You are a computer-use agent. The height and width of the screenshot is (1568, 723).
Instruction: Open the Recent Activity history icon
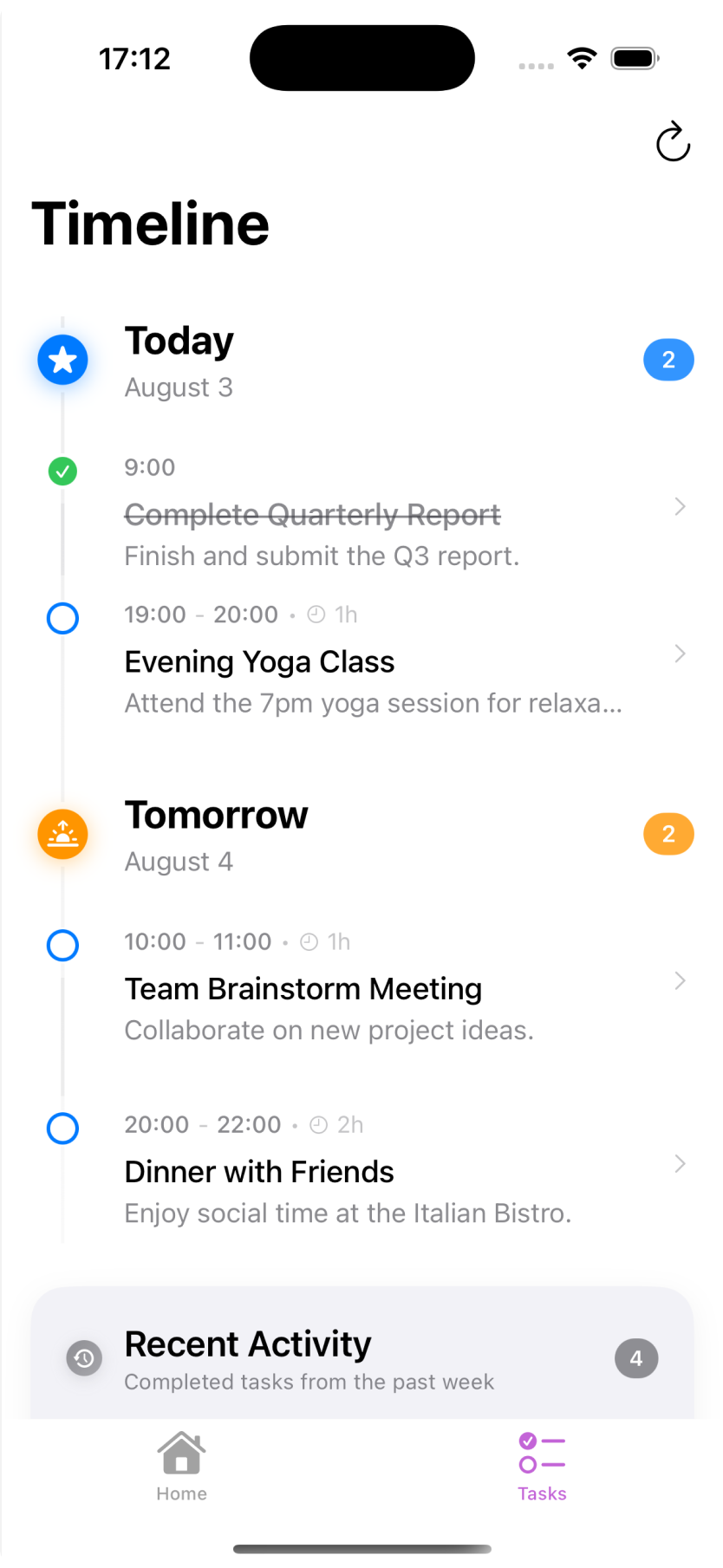(x=84, y=1358)
